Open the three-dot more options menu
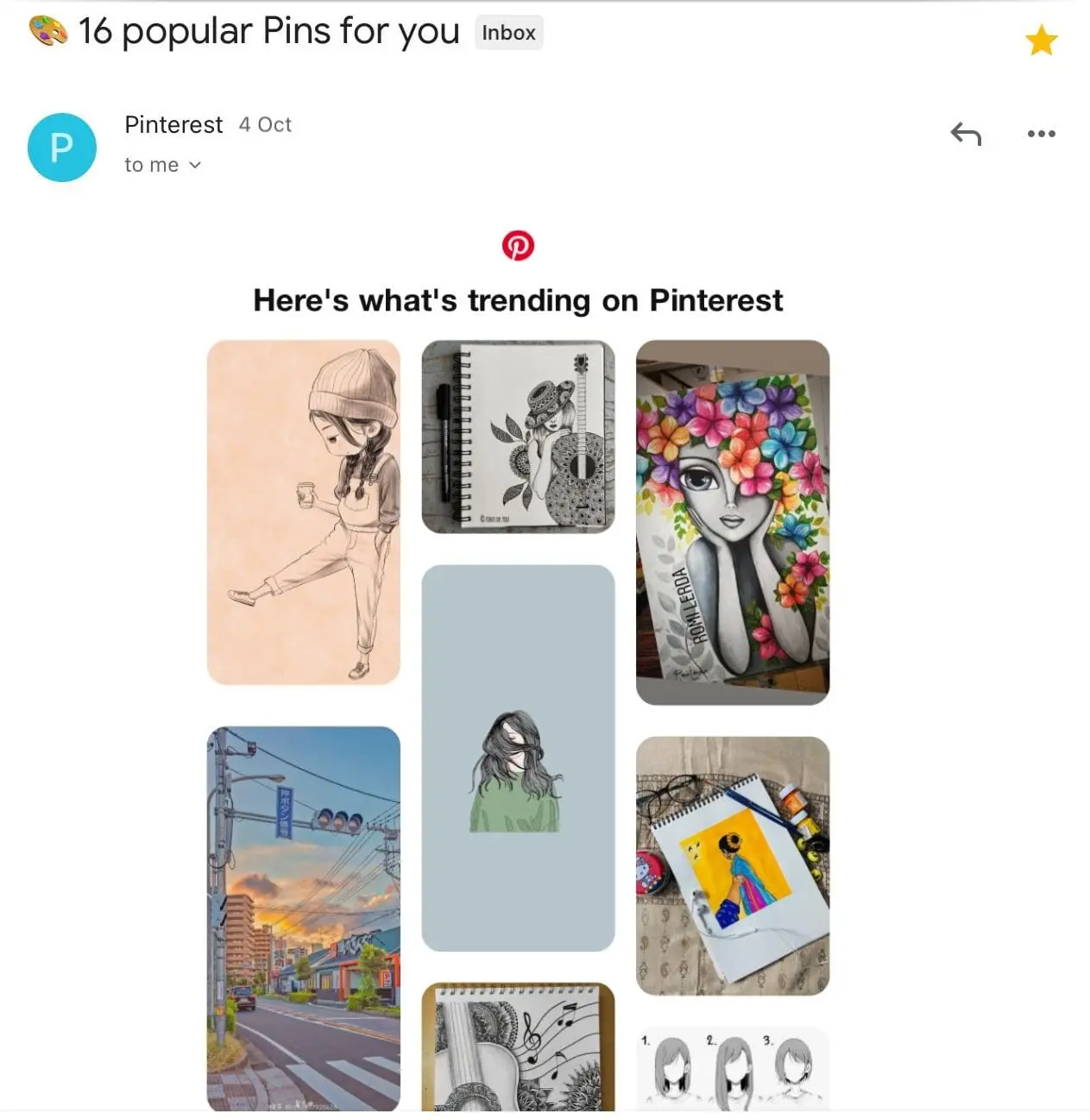 (1041, 134)
